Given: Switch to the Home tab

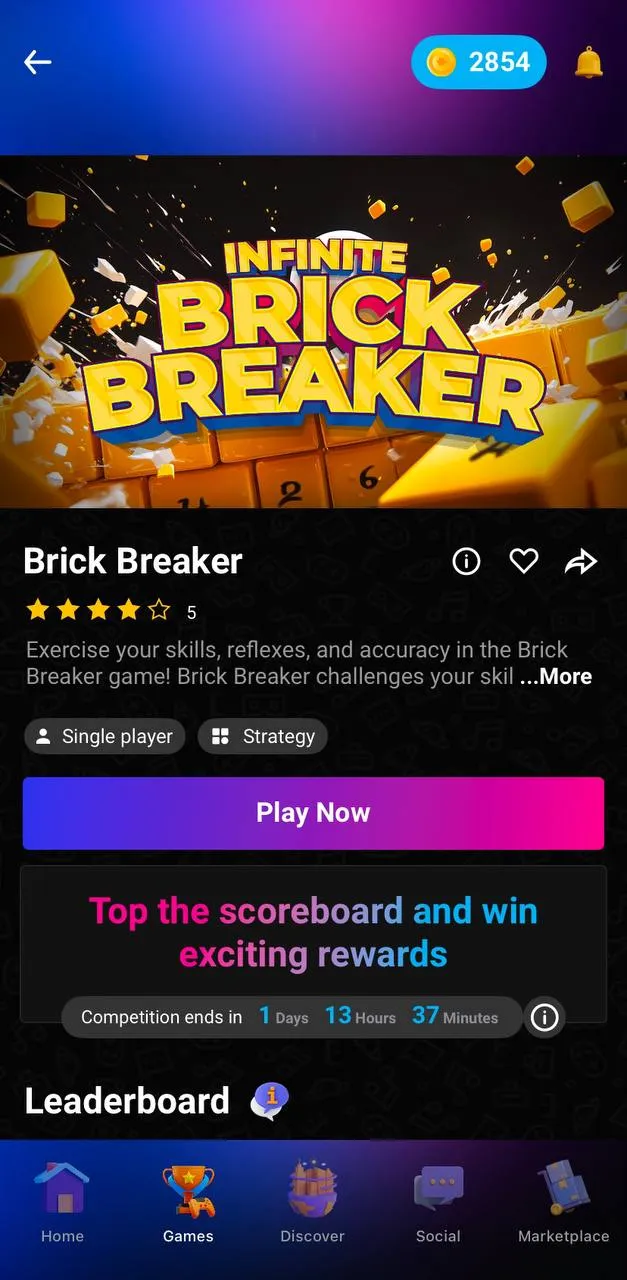Looking at the screenshot, I should [x=62, y=1203].
